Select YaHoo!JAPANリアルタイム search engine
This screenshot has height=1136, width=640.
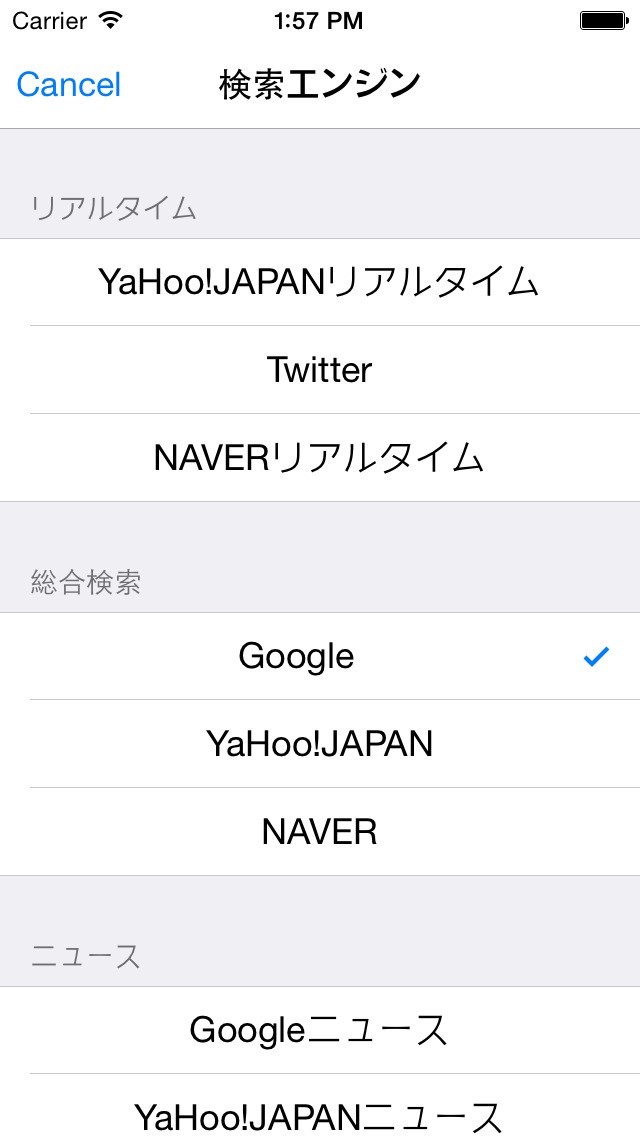(x=320, y=283)
